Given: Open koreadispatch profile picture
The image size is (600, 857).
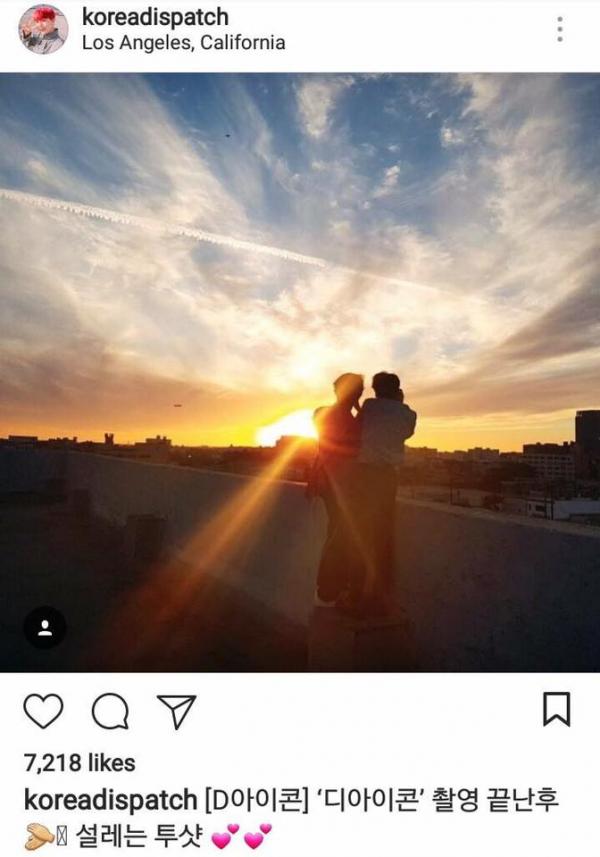Looking at the screenshot, I should click(43, 29).
